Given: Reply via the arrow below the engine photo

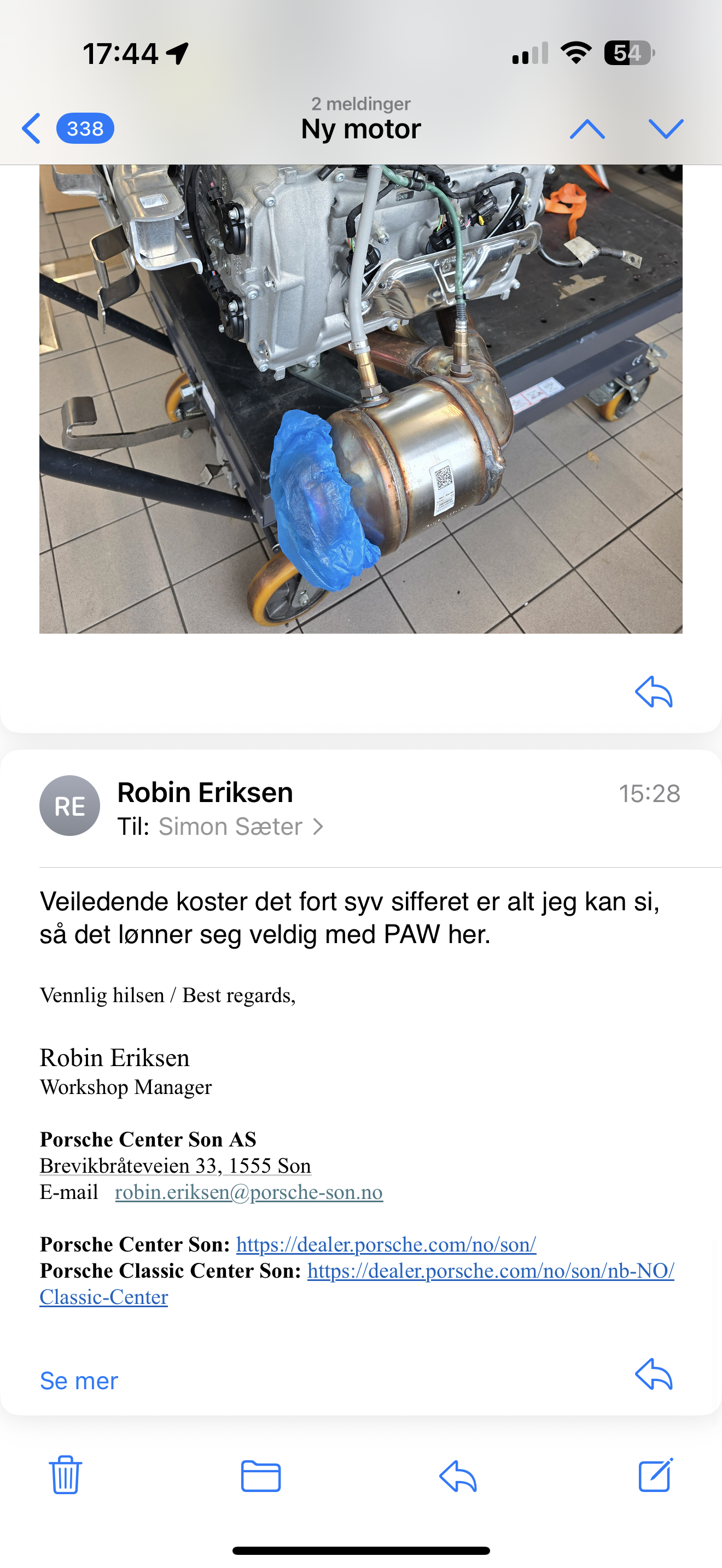Looking at the screenshot, I should [654, 692].
